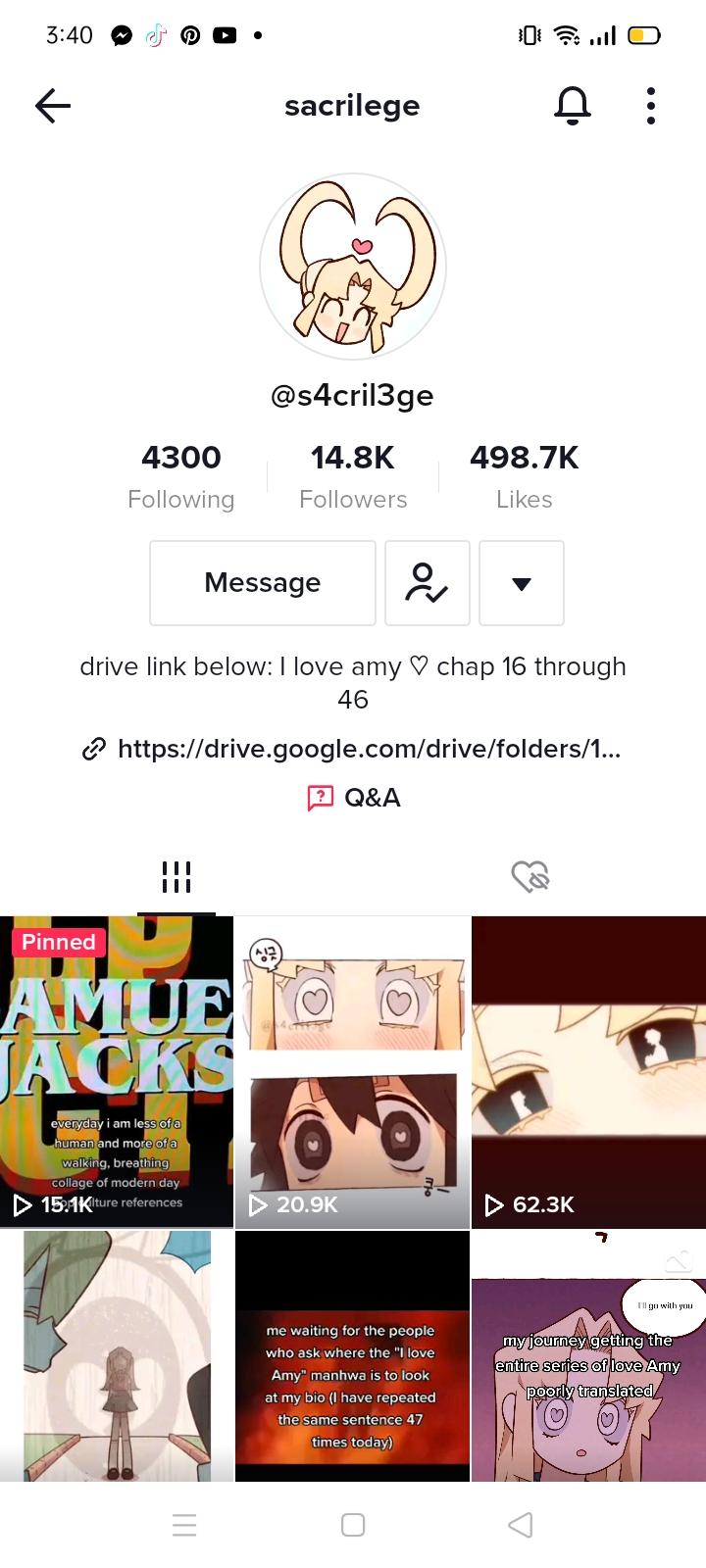Tap the system home button
Image resolution: width=706 pixels, height=1568 pixels.
point(353,1525)
